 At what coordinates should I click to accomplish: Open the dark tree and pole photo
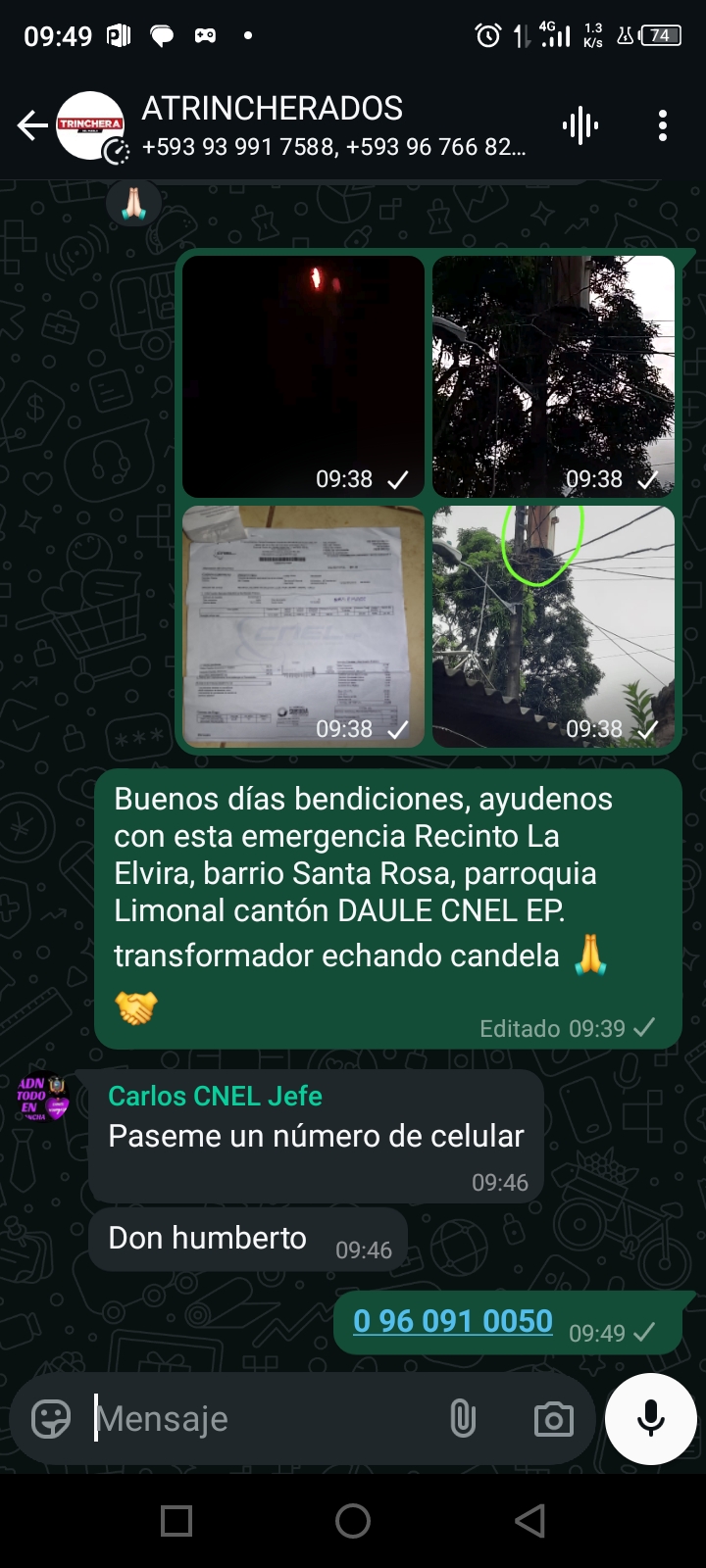pyautogui.click(x=554, y=376)
